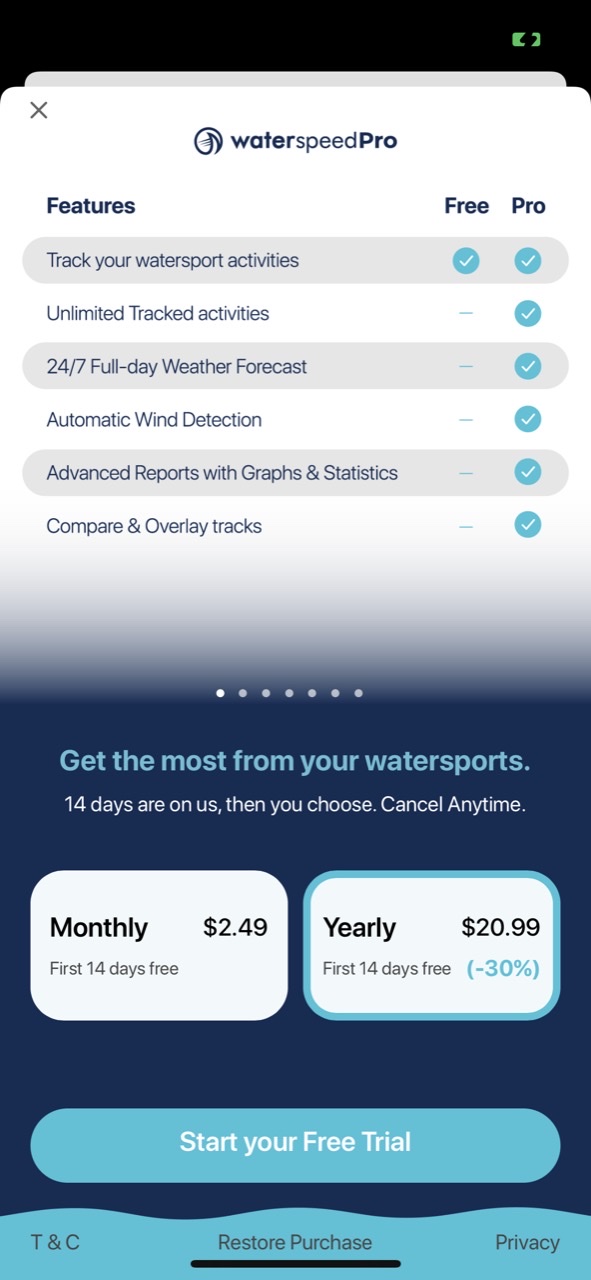The width and height of the screenshot is (591, 1280).
Task: Select the Monthly $2.49 plan
Action: tap(159, 945)
